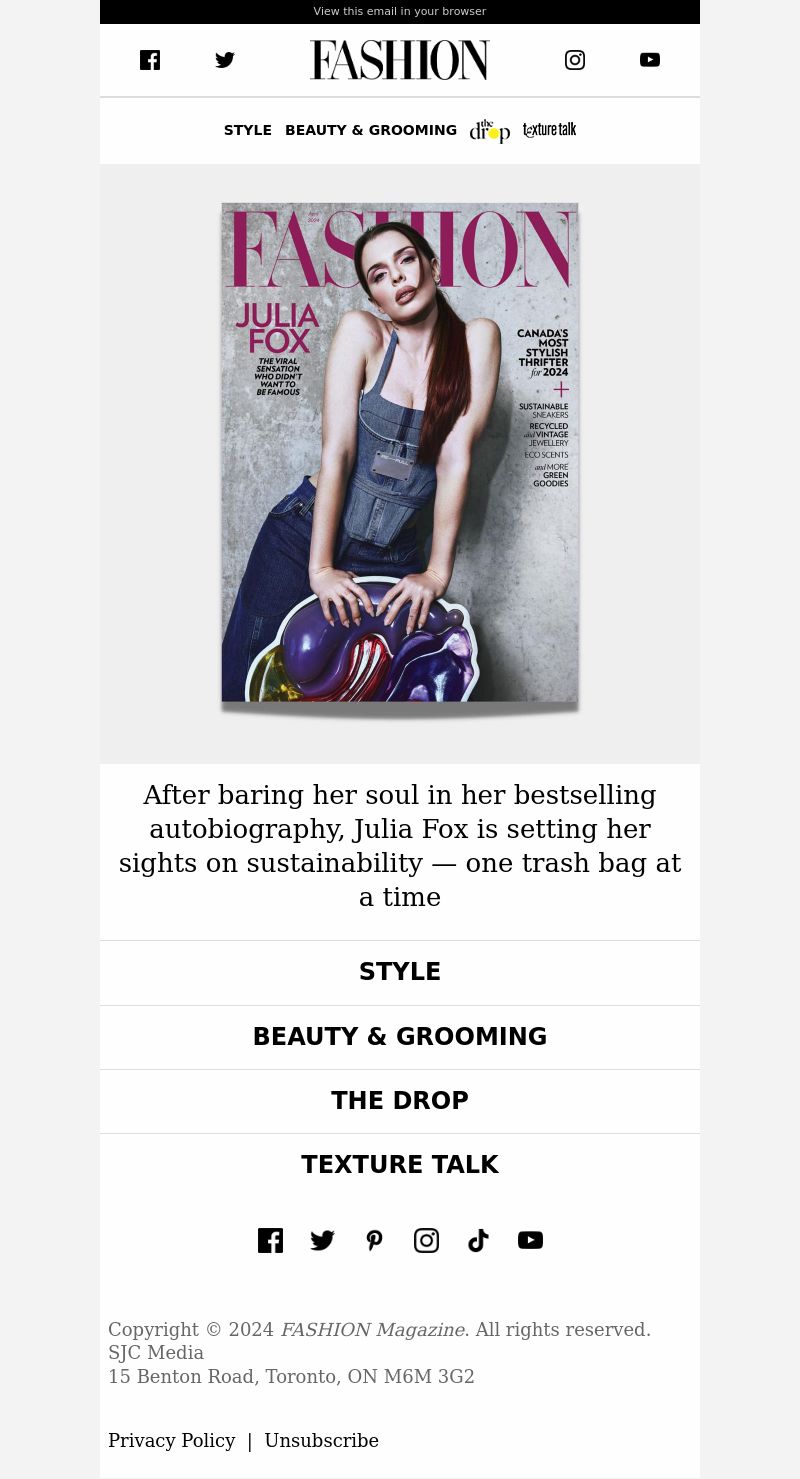
Task: Open the Texture Talk logo link in the navigation
Action: click(549, 130)
